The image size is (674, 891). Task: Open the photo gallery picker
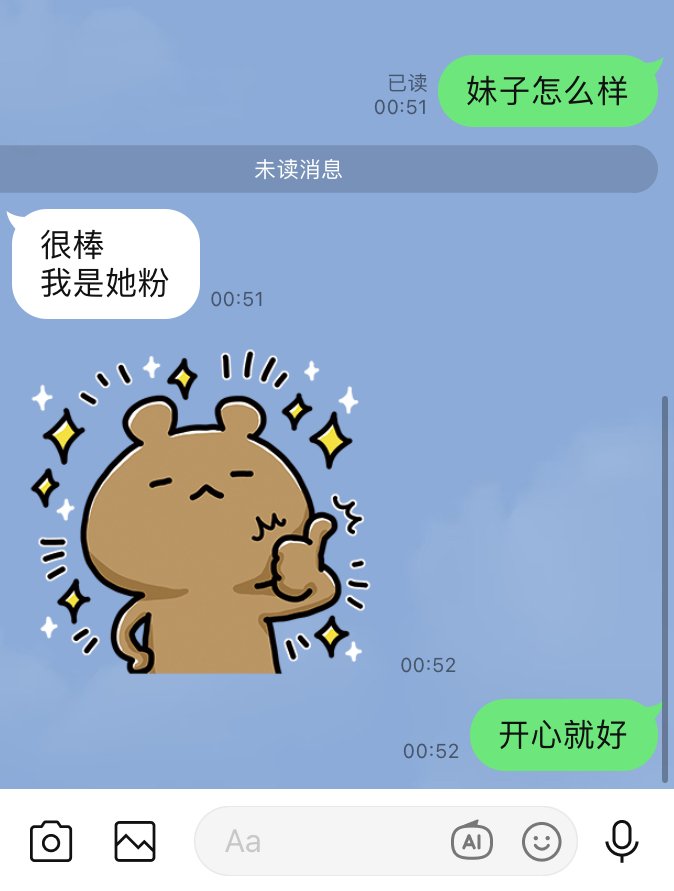point(135,841)
